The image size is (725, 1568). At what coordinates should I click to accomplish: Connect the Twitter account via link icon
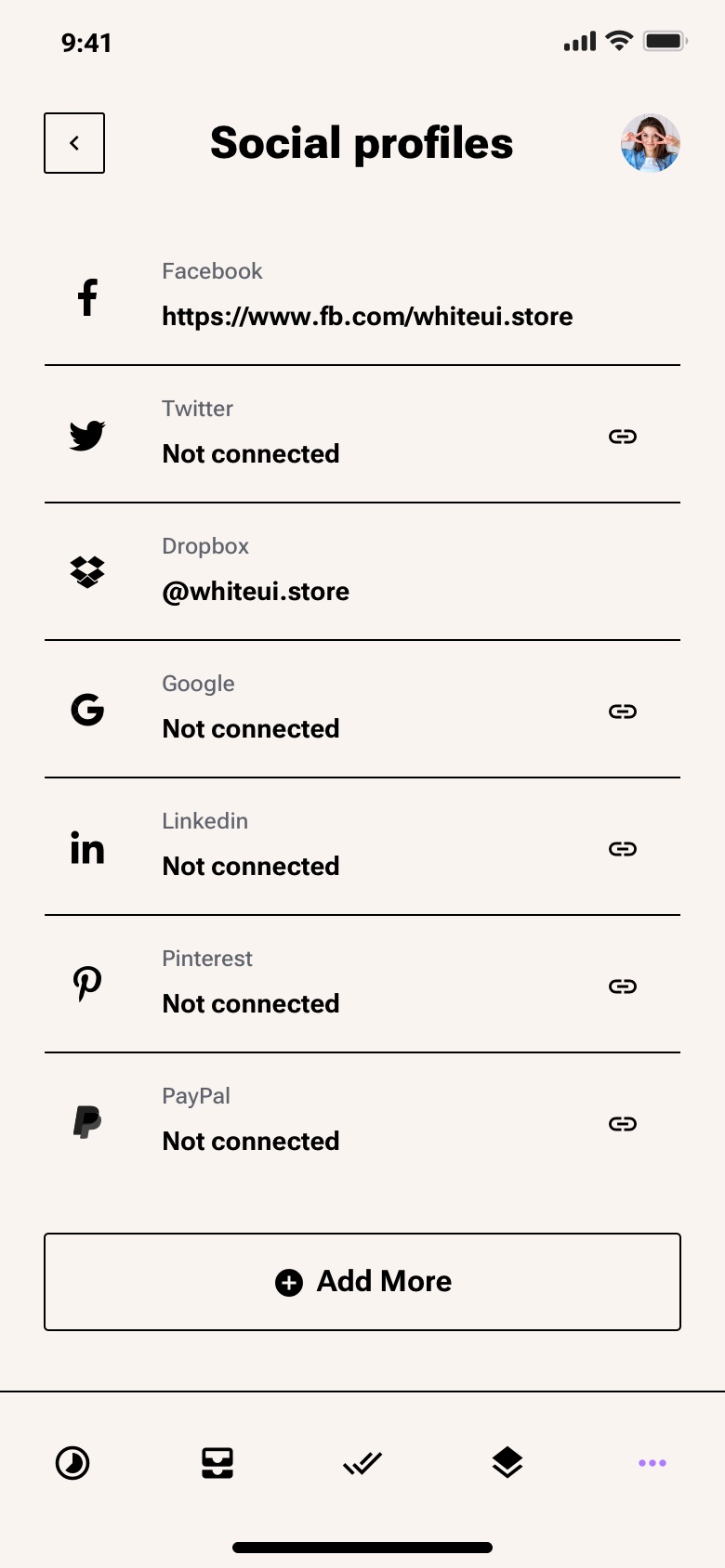[x=623, y=437]
